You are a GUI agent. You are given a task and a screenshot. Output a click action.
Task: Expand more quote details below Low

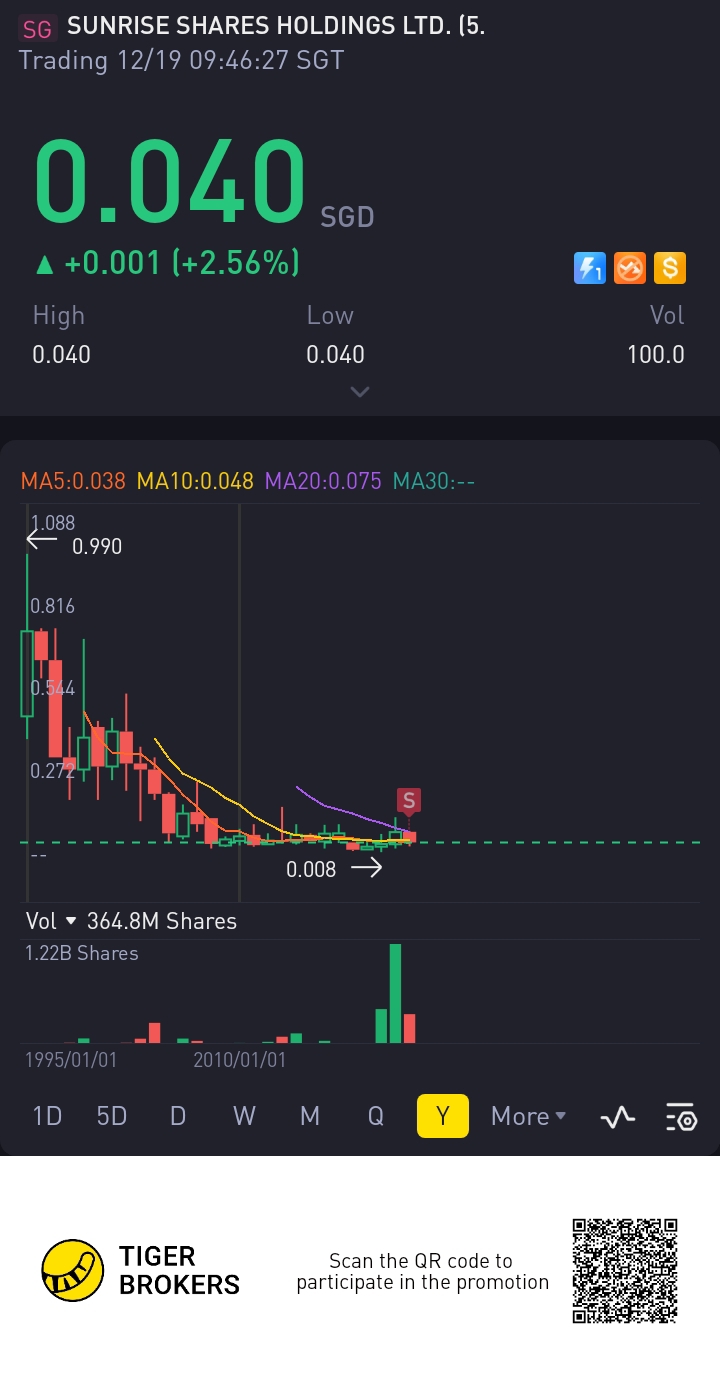tap(360, 392)
